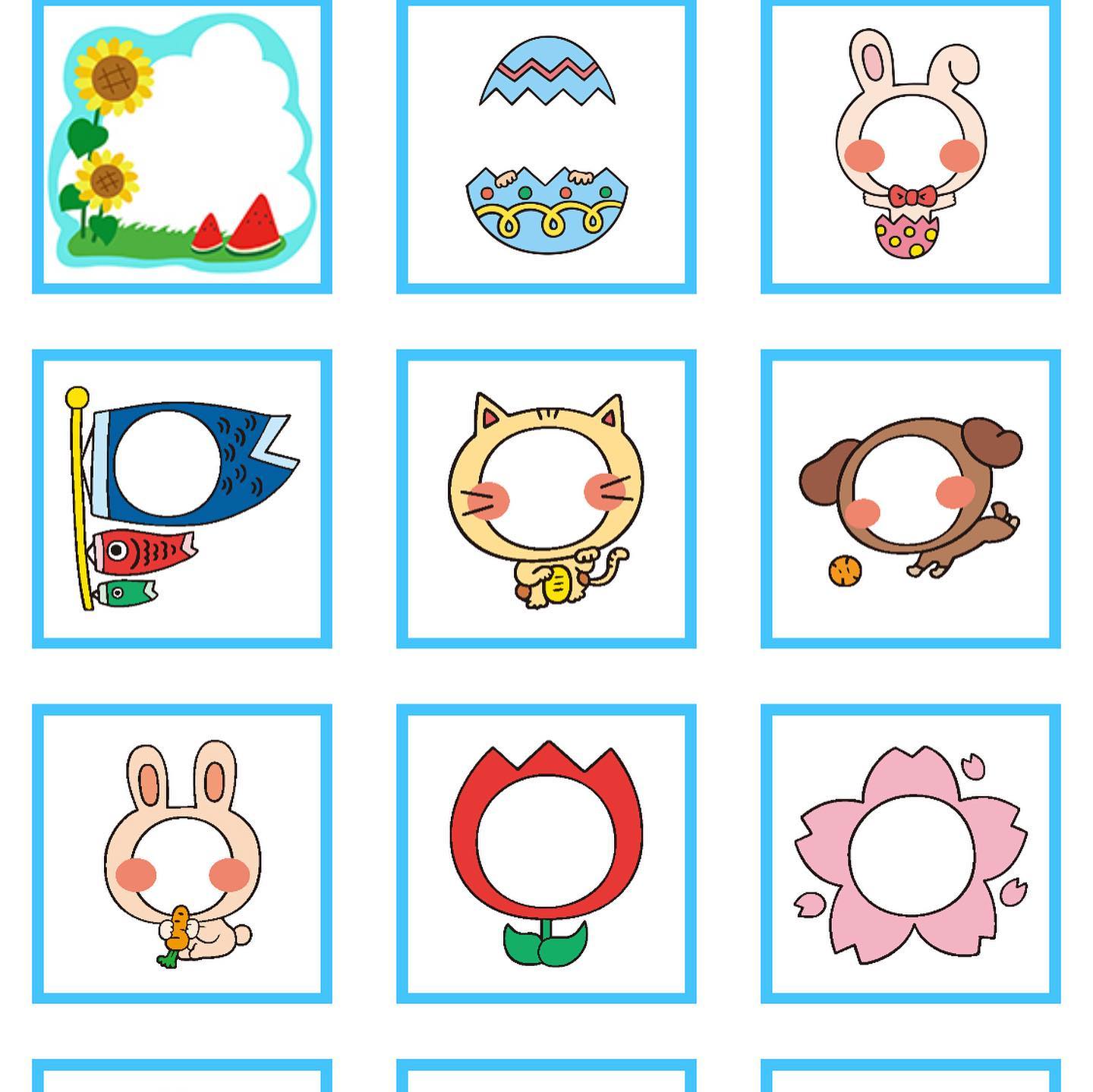Choose the red tulip frame
Viewport: 1093px width, 1092px height.
tap(546, 853)
